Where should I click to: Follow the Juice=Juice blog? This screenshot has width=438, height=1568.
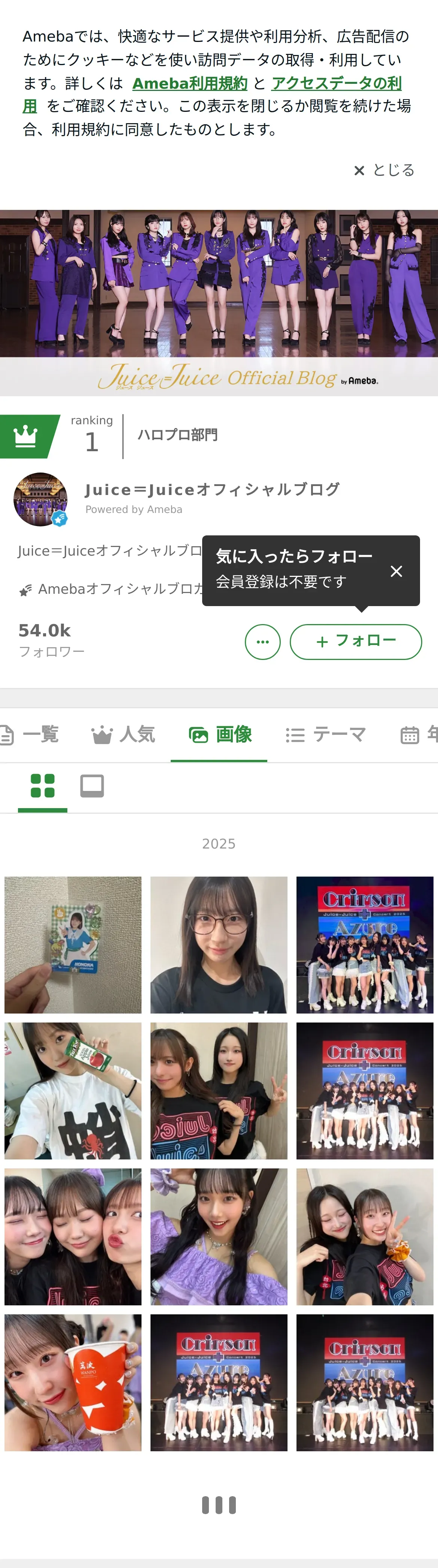coord(356,642)
